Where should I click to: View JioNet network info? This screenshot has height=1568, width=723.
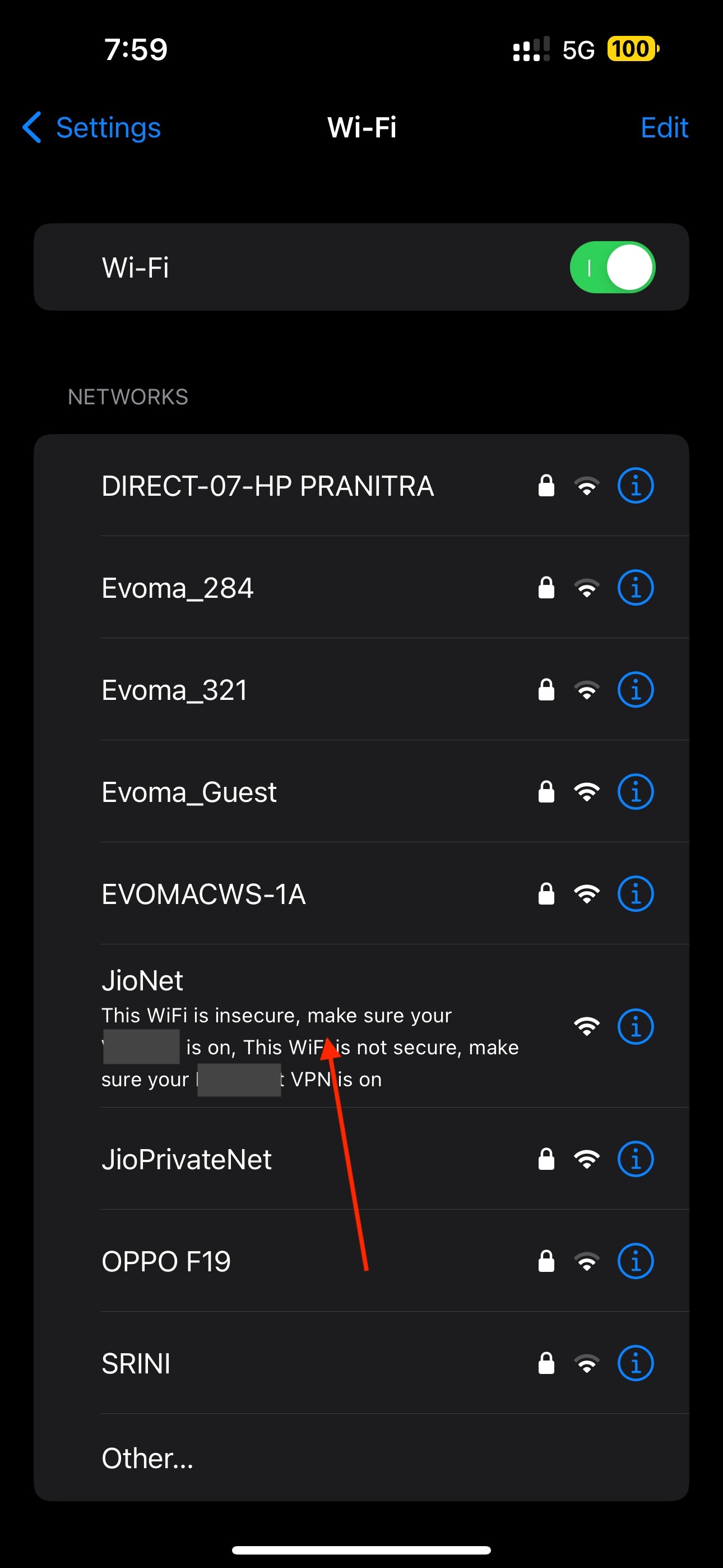(x=636, y=1027)
